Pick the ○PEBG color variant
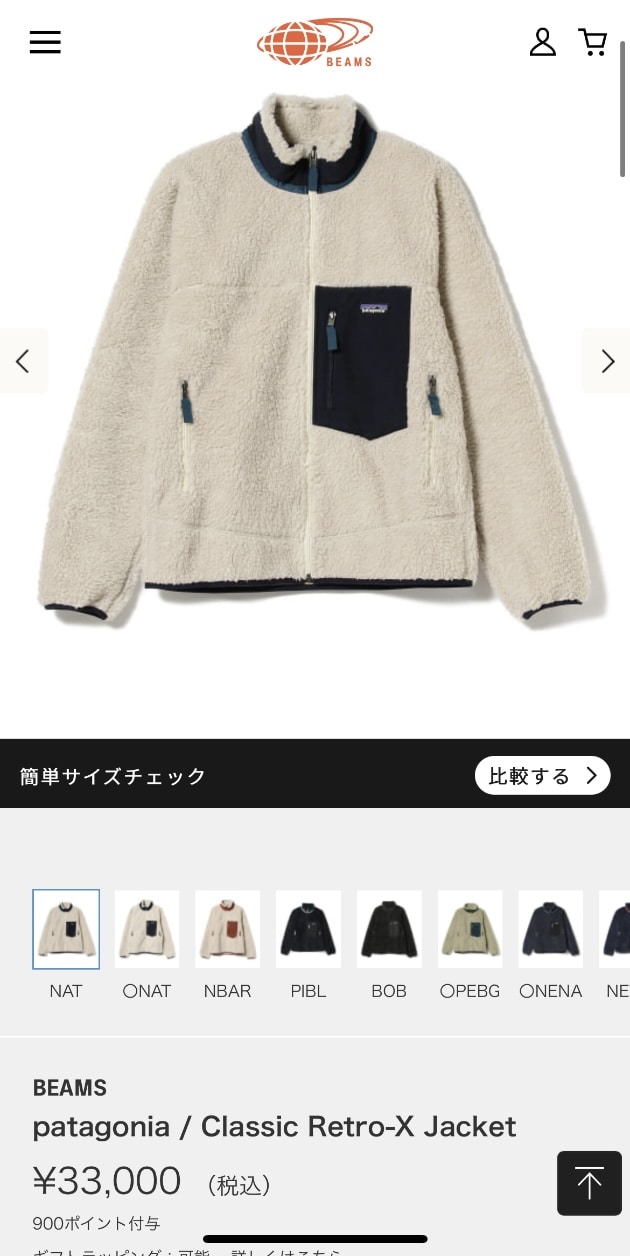This screenshot has height=1256, width=630. tap(470, 929)
